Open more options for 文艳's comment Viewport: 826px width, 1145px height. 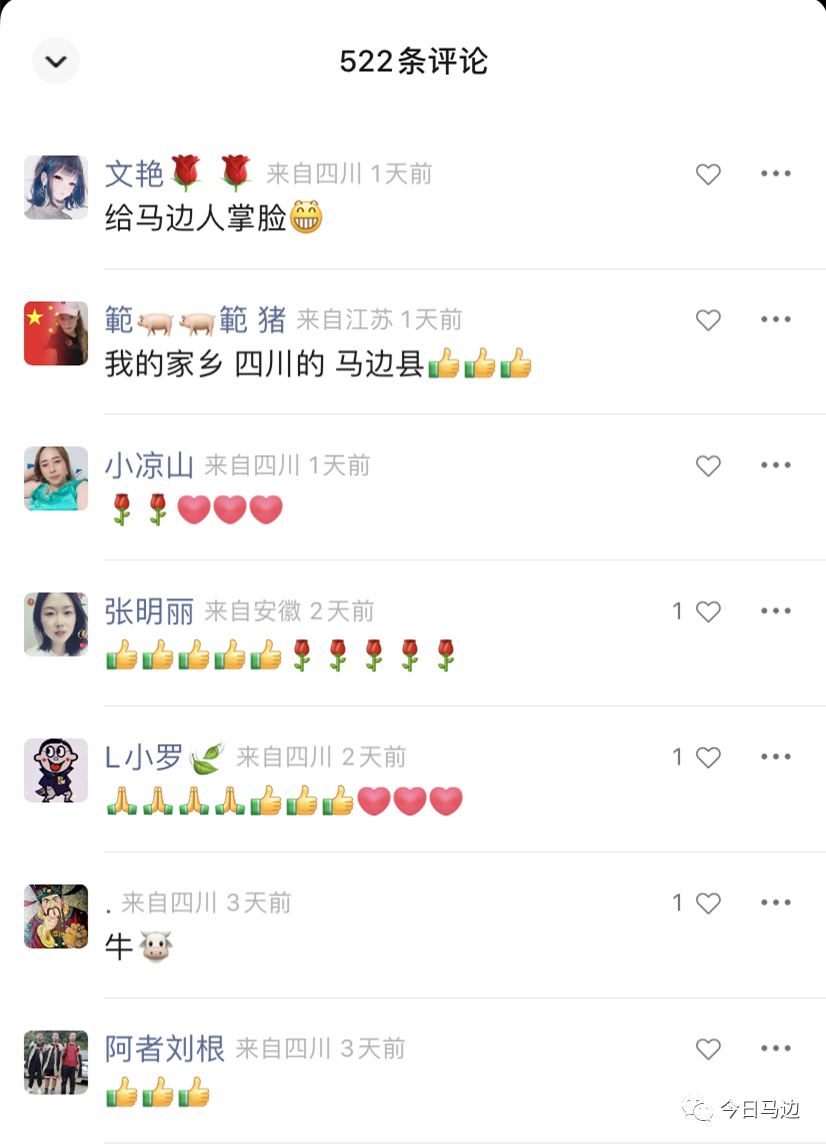[776, 174]
